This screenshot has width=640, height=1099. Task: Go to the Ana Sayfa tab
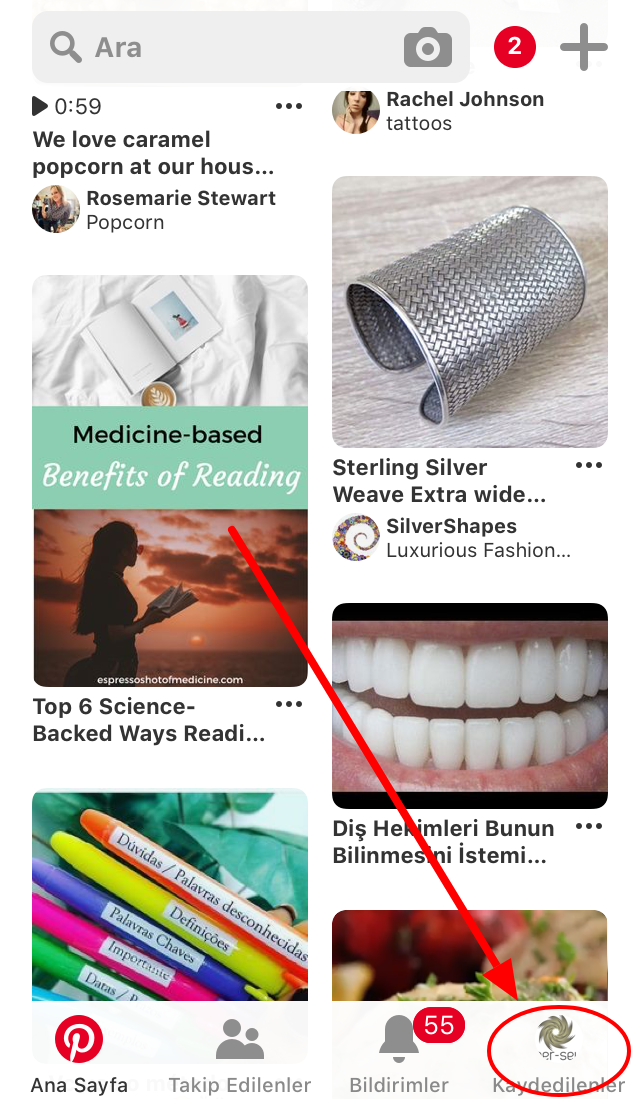click(79, 1055)
